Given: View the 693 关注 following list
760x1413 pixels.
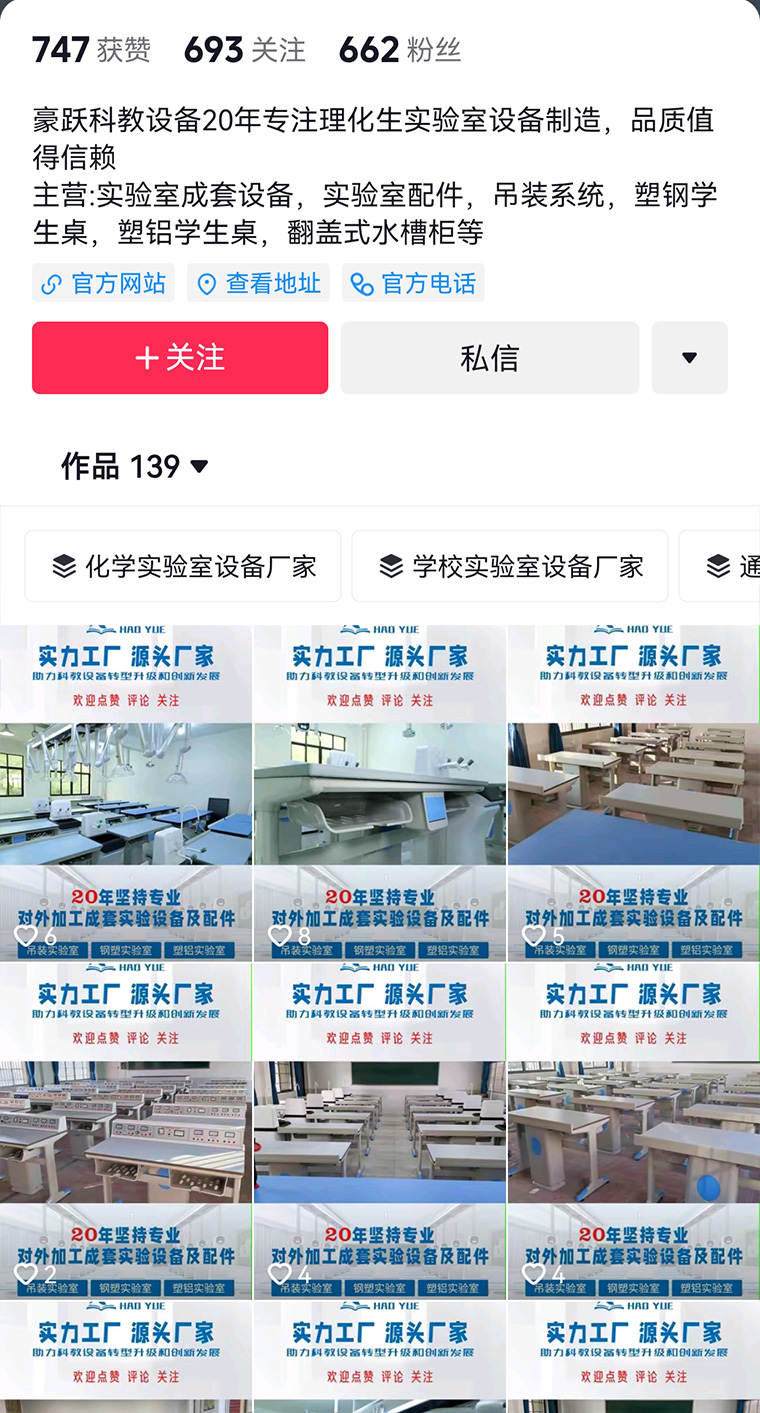Looking at the screenshot, I should coord(245,49).
